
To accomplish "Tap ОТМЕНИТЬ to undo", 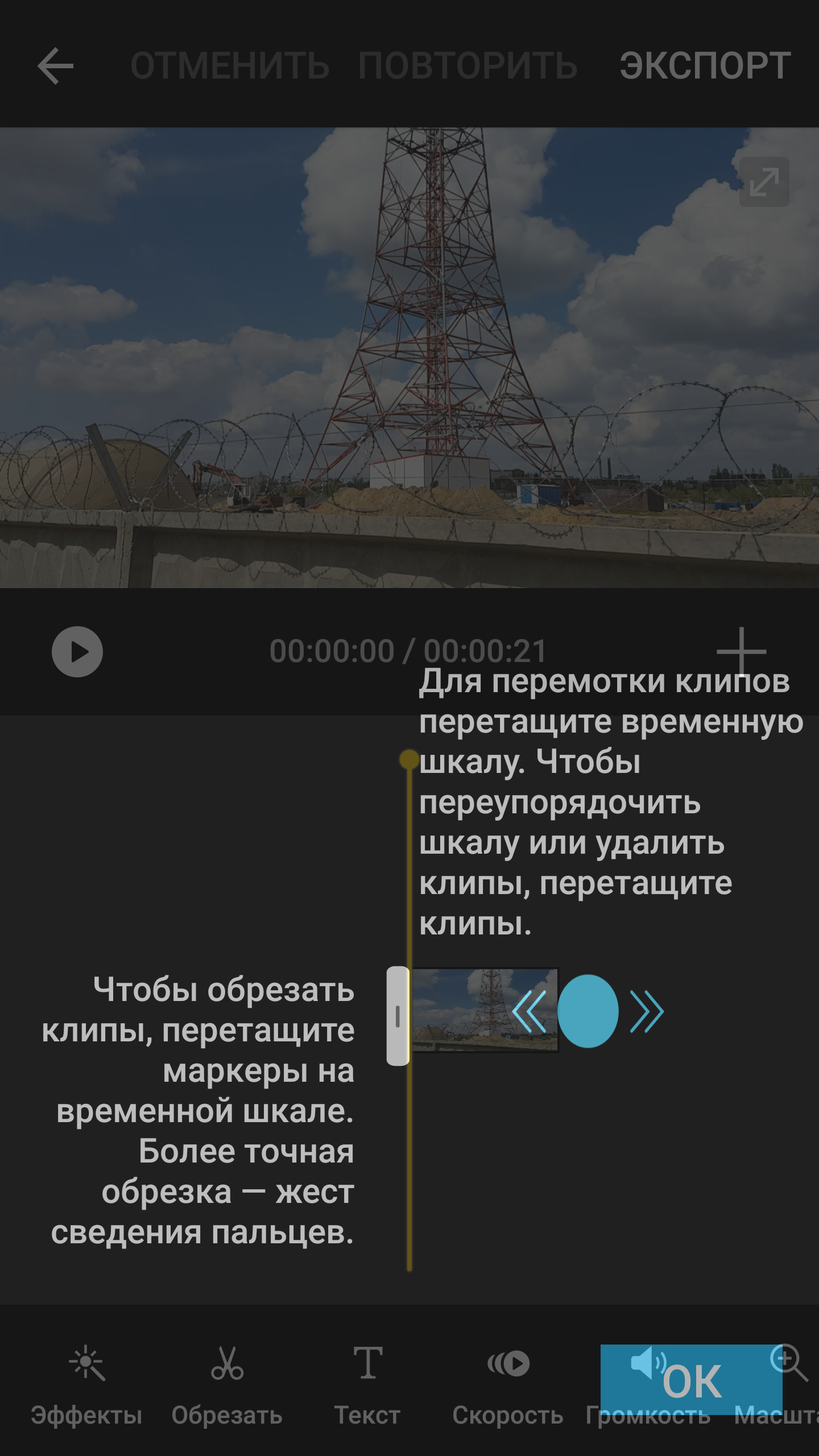I will (x=230, y=66).
